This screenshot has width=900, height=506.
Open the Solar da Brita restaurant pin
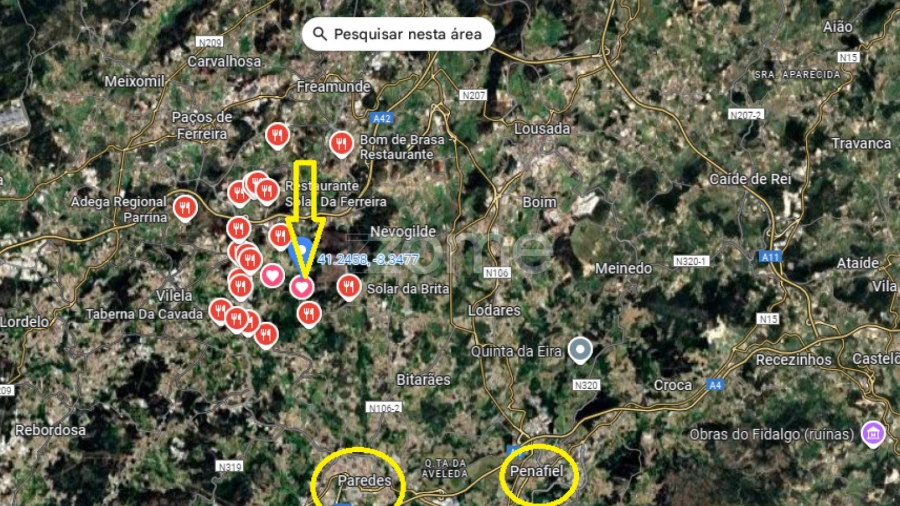click(348, 287)
